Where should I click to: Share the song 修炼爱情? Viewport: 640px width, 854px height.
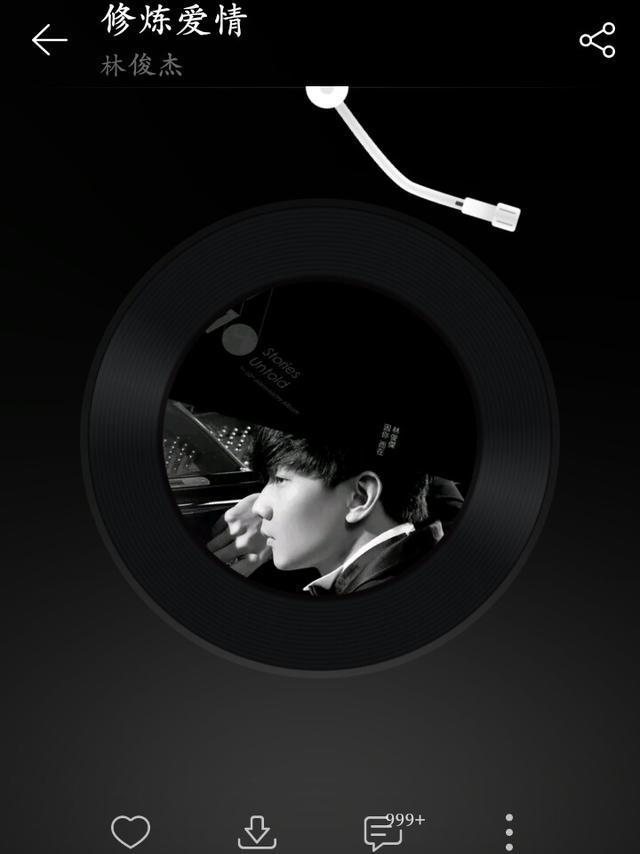pyautogui.click(x=597, y=40)
